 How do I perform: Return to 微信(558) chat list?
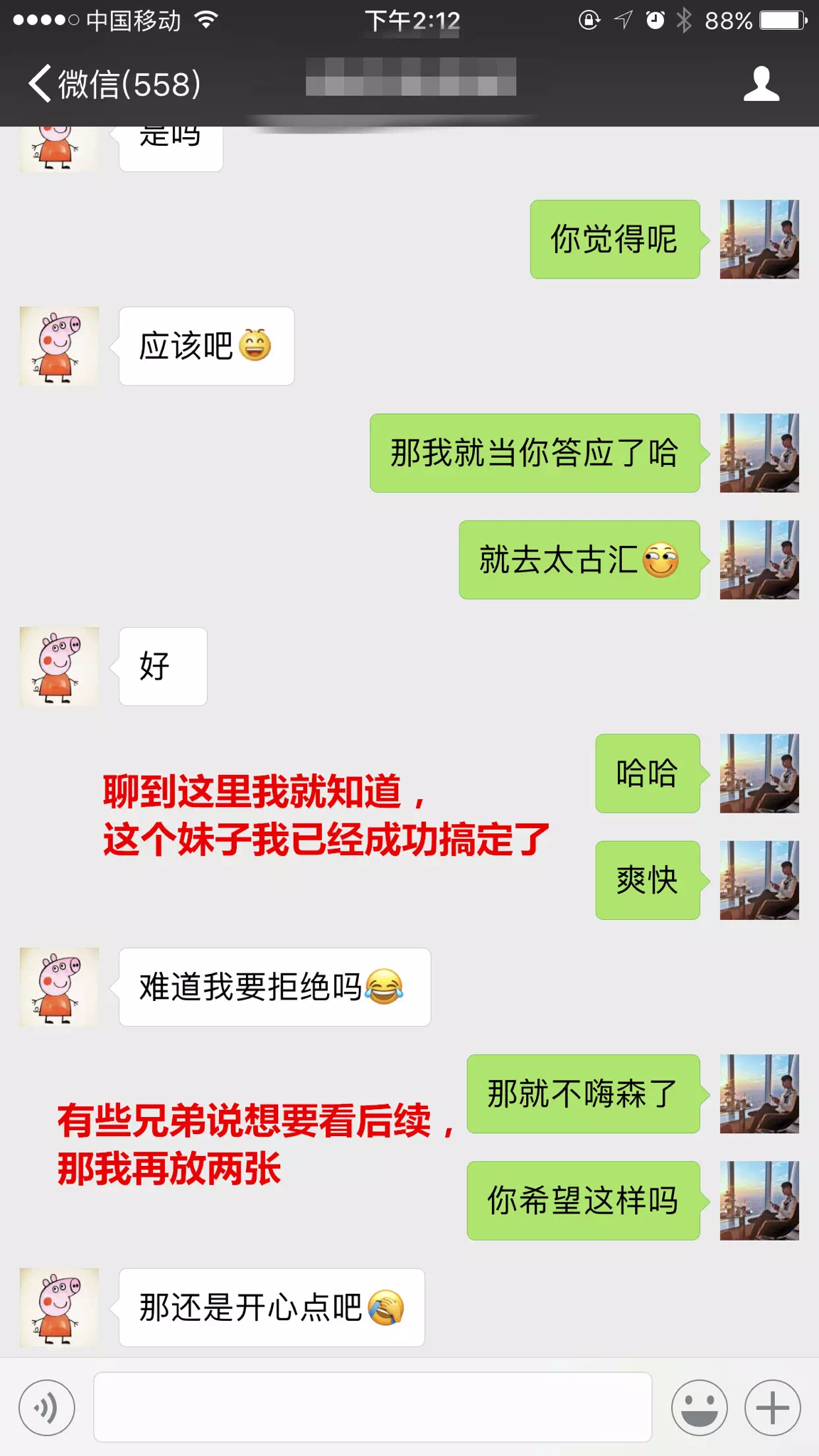(x=128, y=85)
